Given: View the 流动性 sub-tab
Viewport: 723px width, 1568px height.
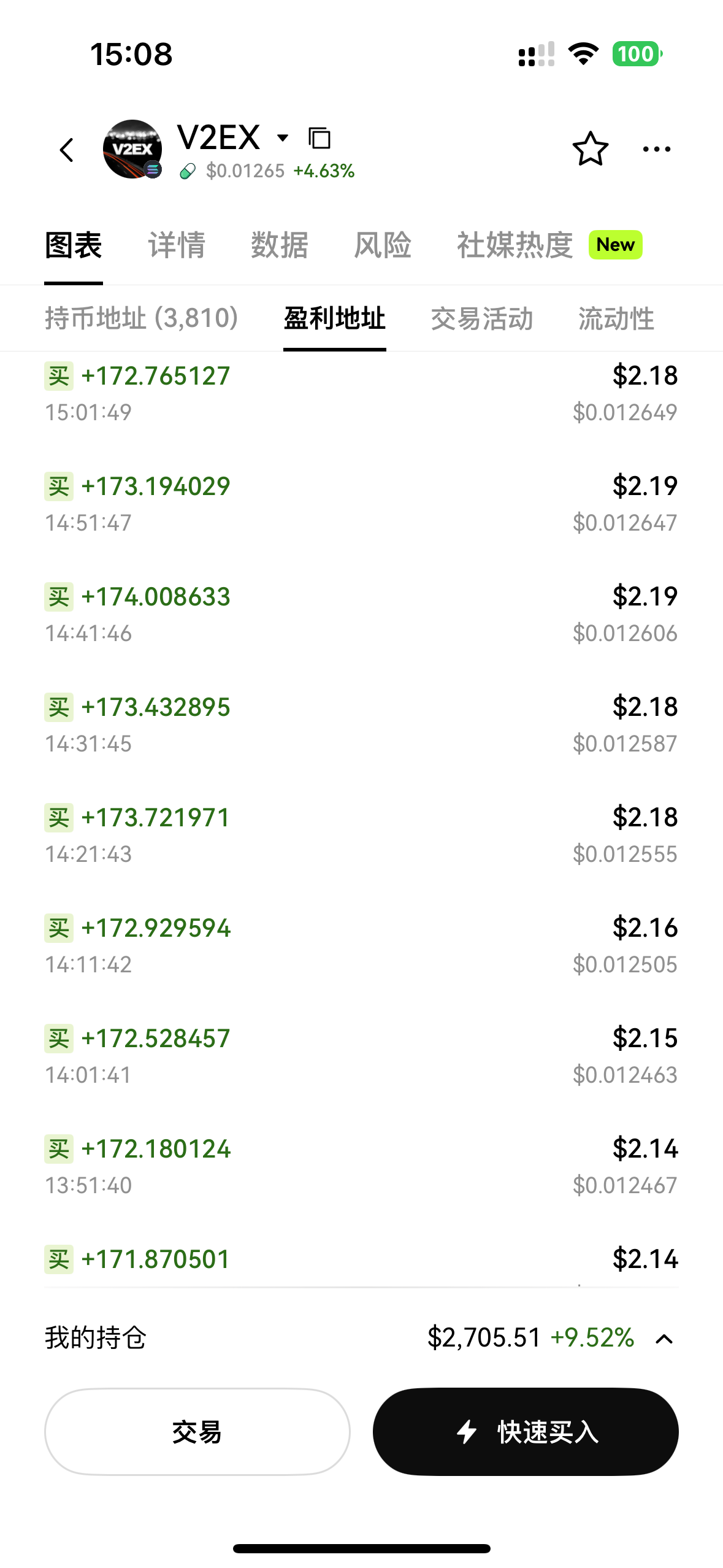Looking at the screenshot, I should 616,319.
